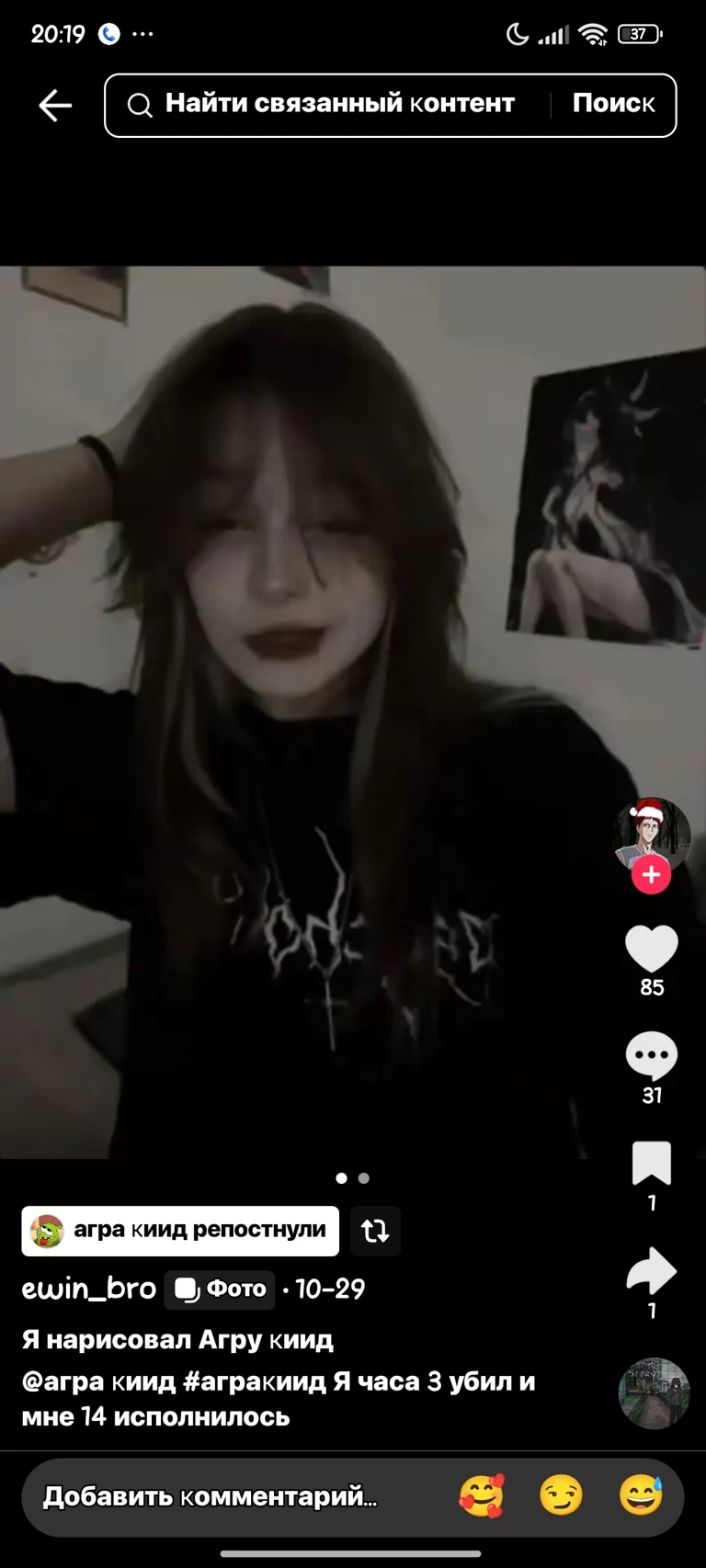This screenshot has height=1568, width=706.
Task: Go back using the arrow icon
Action: click(x=55, y=106)
